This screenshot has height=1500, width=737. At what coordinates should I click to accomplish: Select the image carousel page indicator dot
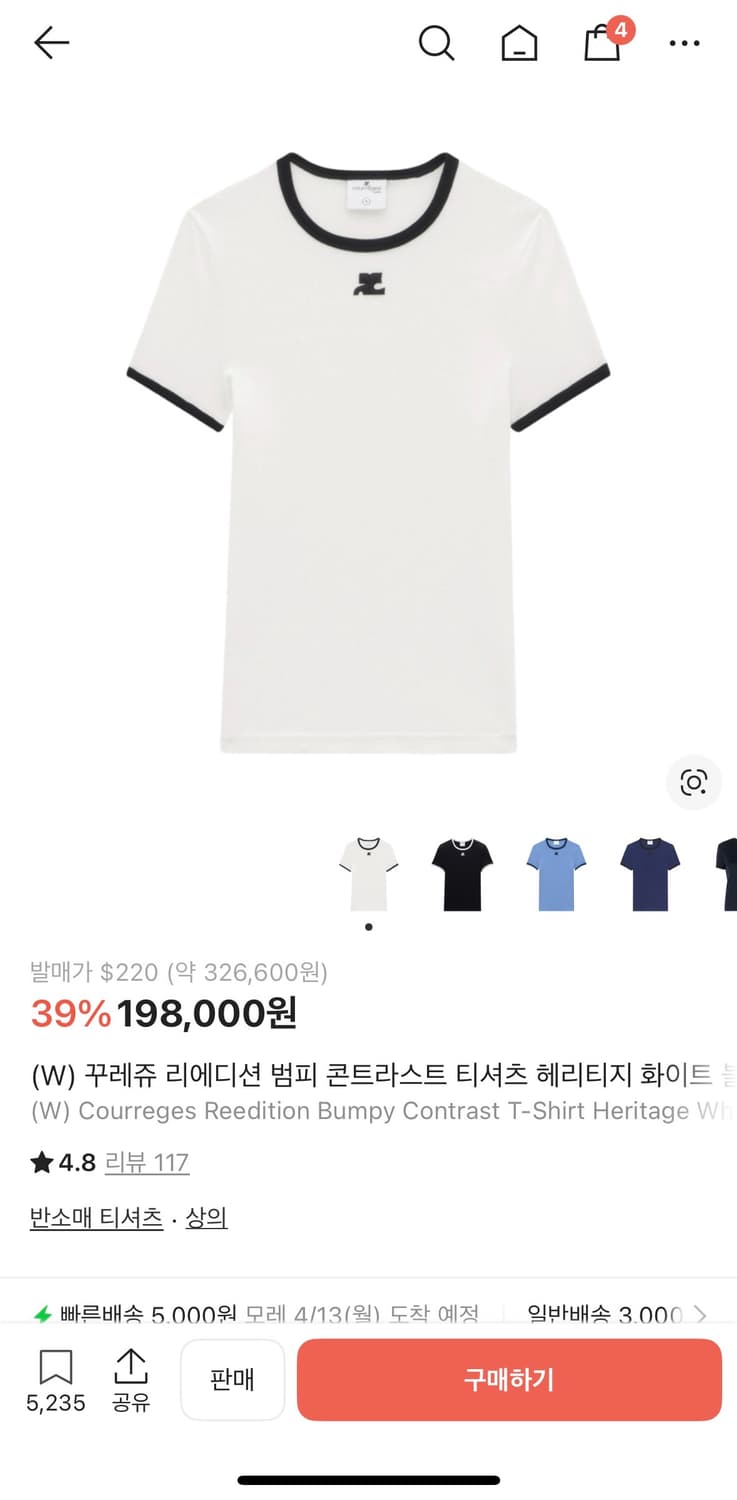coord(368,926)
